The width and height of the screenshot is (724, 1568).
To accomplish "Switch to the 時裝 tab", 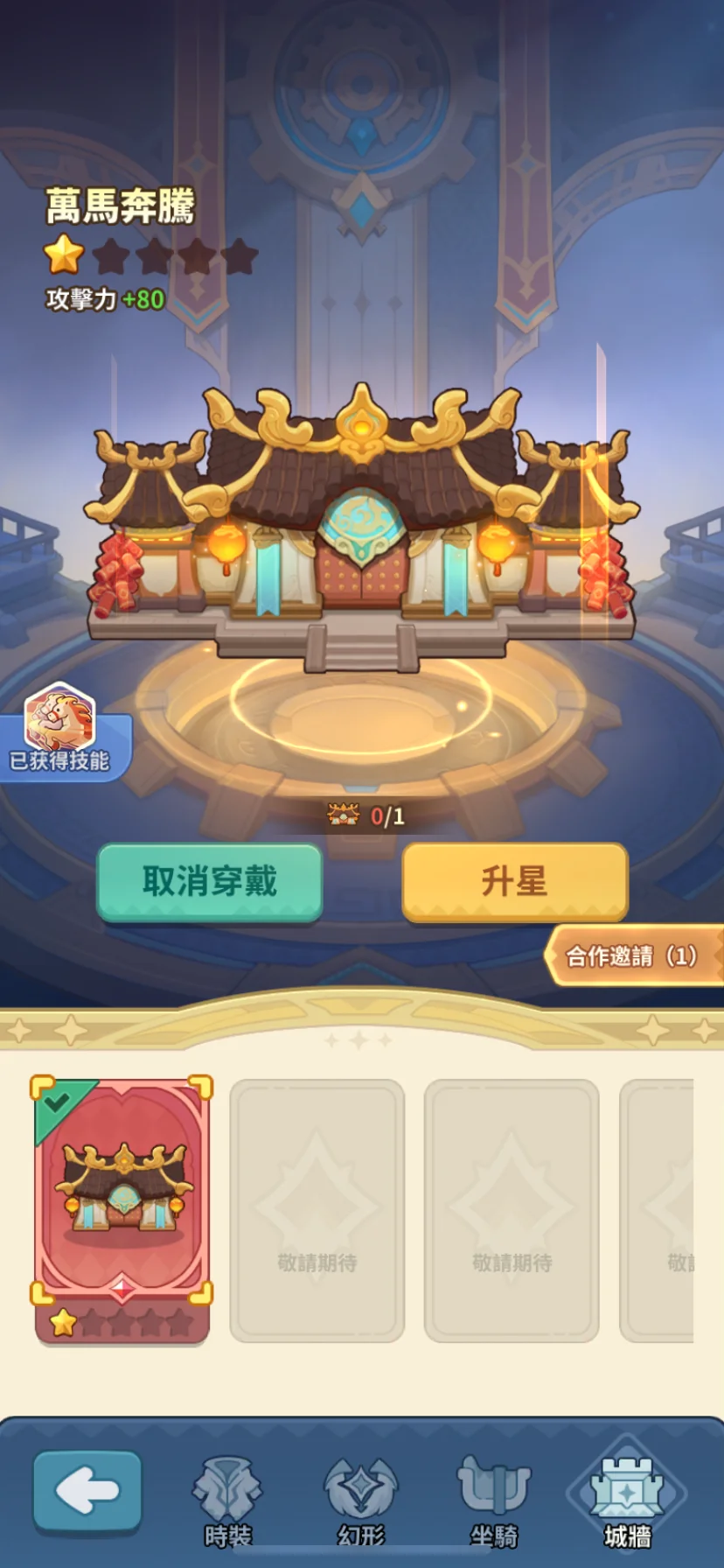I will 227,1500.
